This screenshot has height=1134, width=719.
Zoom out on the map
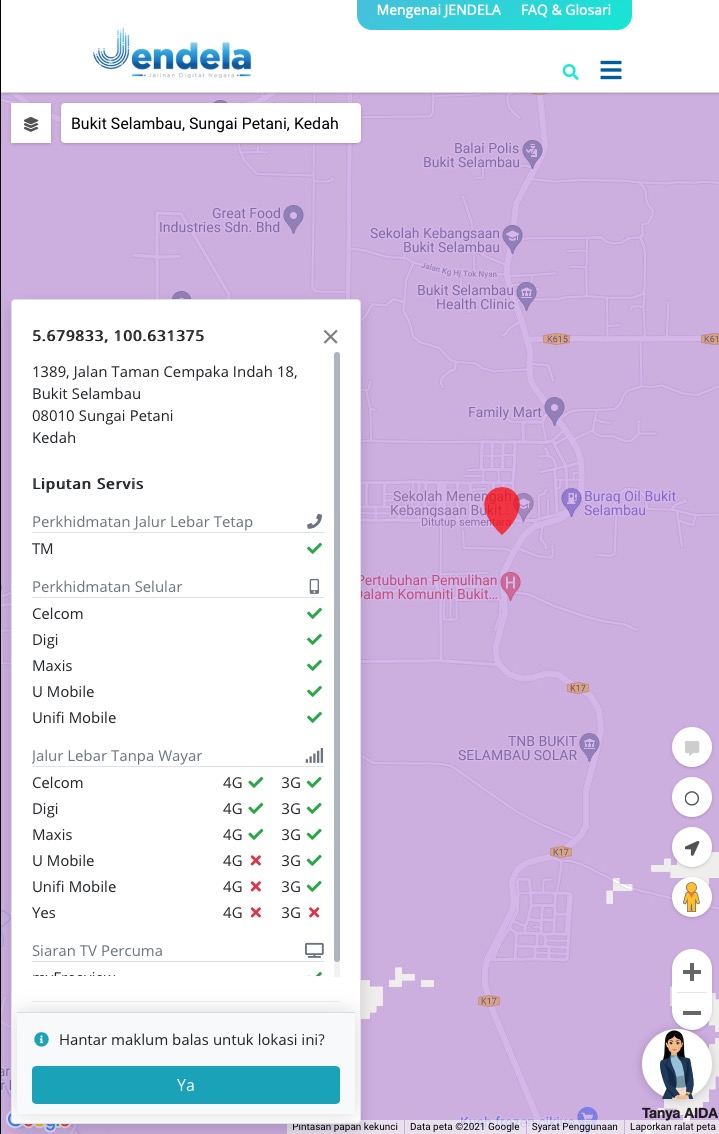coord(691,1011)
